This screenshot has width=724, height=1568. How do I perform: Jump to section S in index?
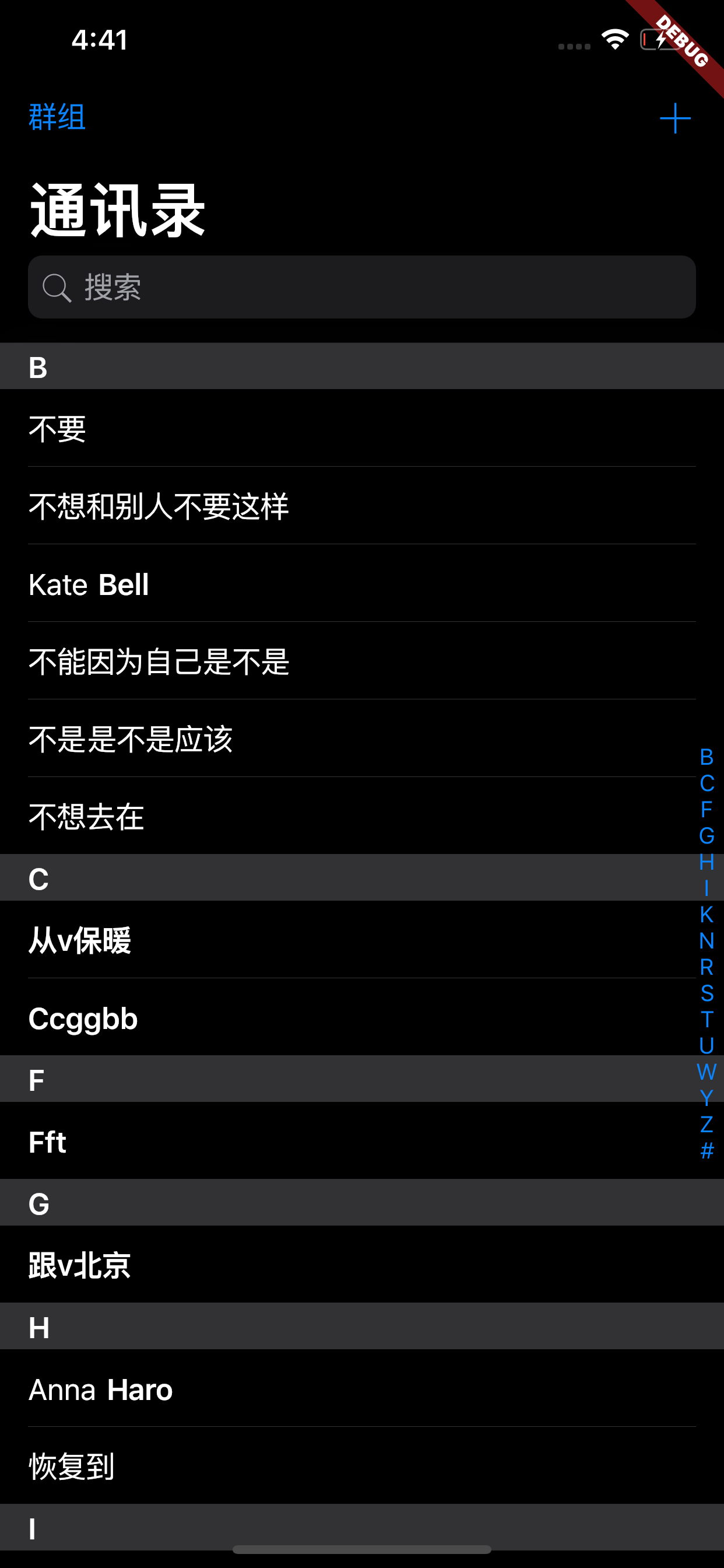point(707,993)
